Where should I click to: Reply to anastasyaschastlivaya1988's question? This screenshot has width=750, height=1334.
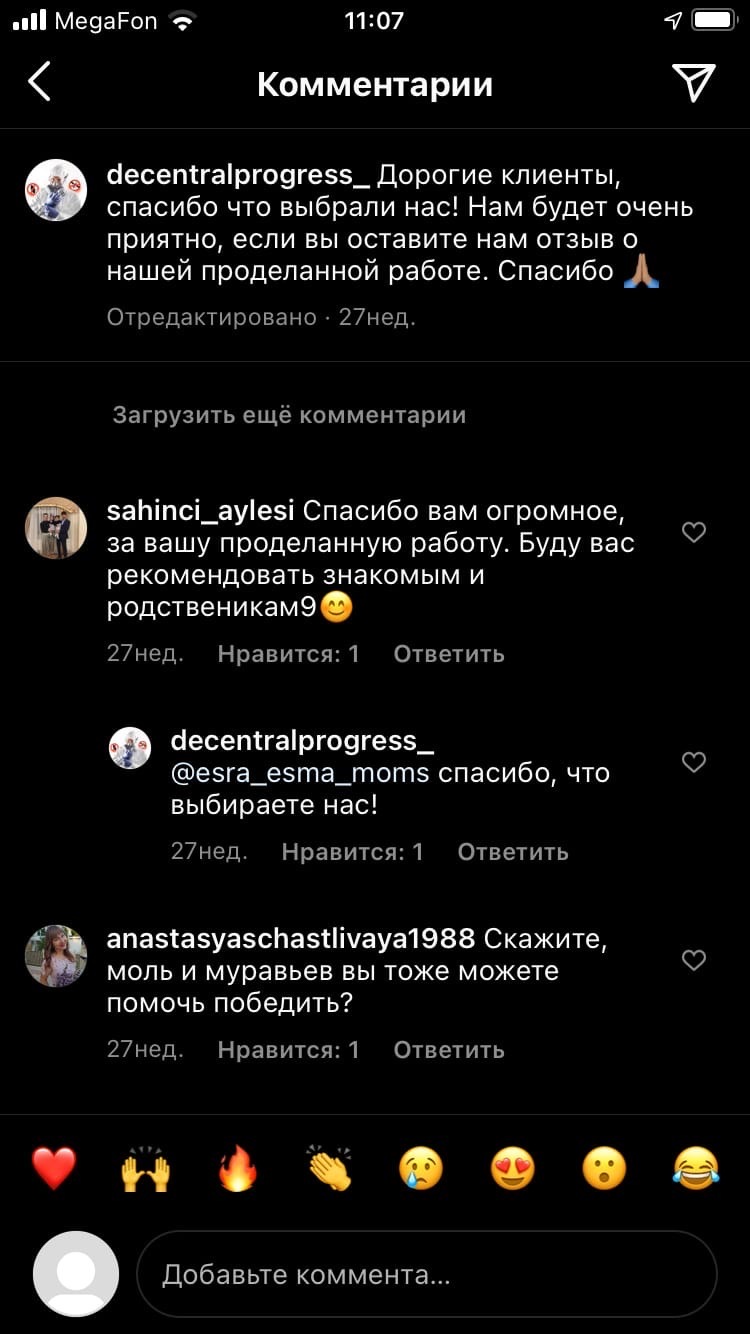pyautogui.click(x=448, y=1050)
